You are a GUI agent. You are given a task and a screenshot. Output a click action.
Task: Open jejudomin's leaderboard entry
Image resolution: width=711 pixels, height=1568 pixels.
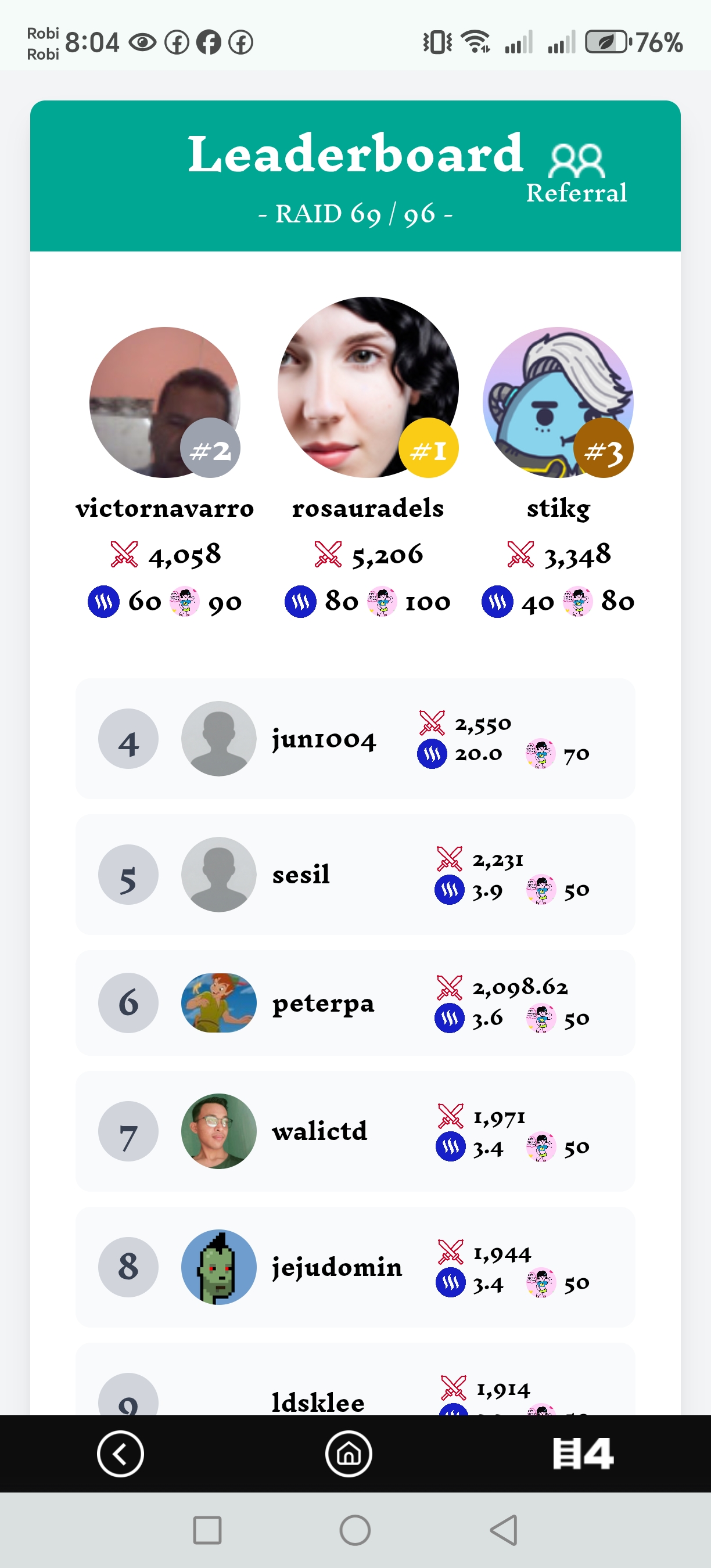pos(355,1267)
